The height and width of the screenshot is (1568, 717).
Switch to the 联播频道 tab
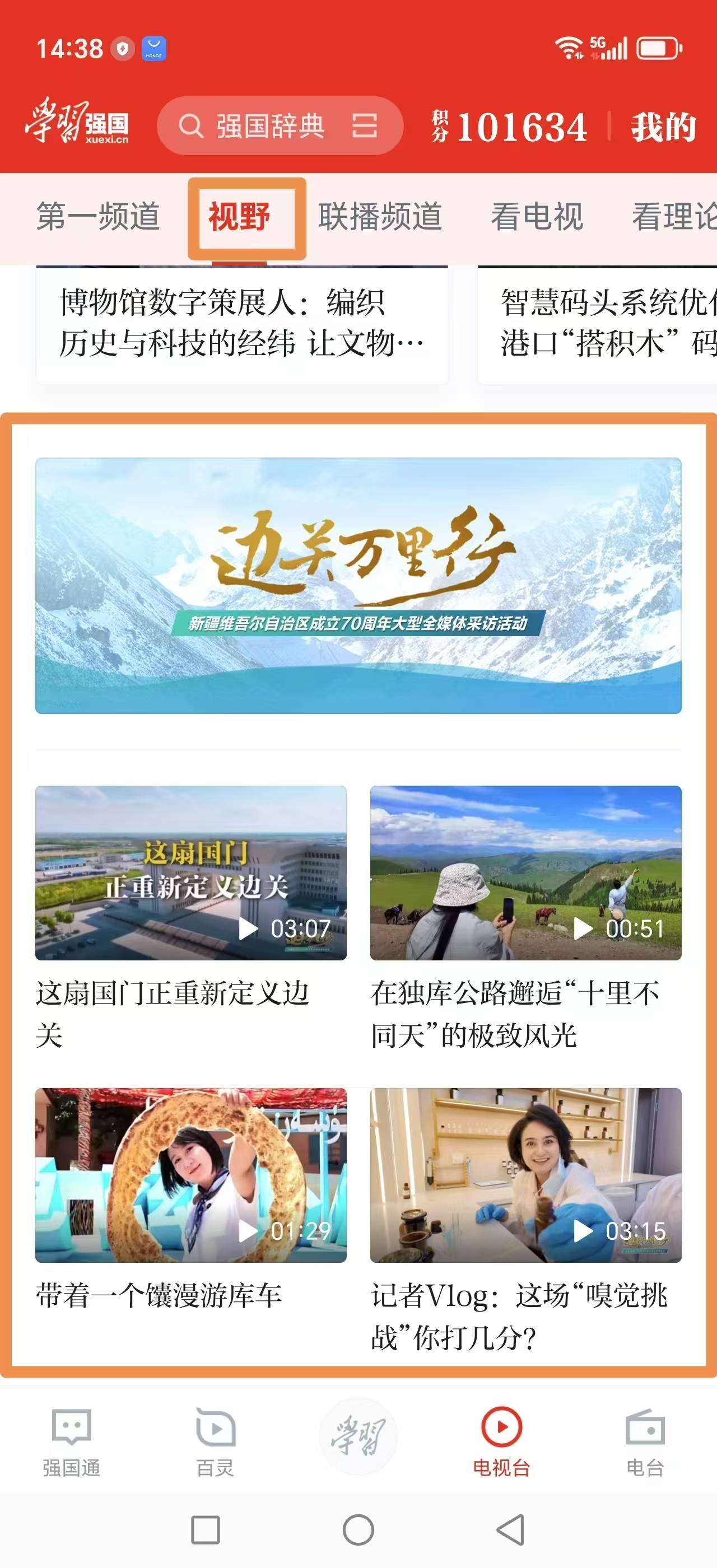pyautogui.click(x=380, y=217)
